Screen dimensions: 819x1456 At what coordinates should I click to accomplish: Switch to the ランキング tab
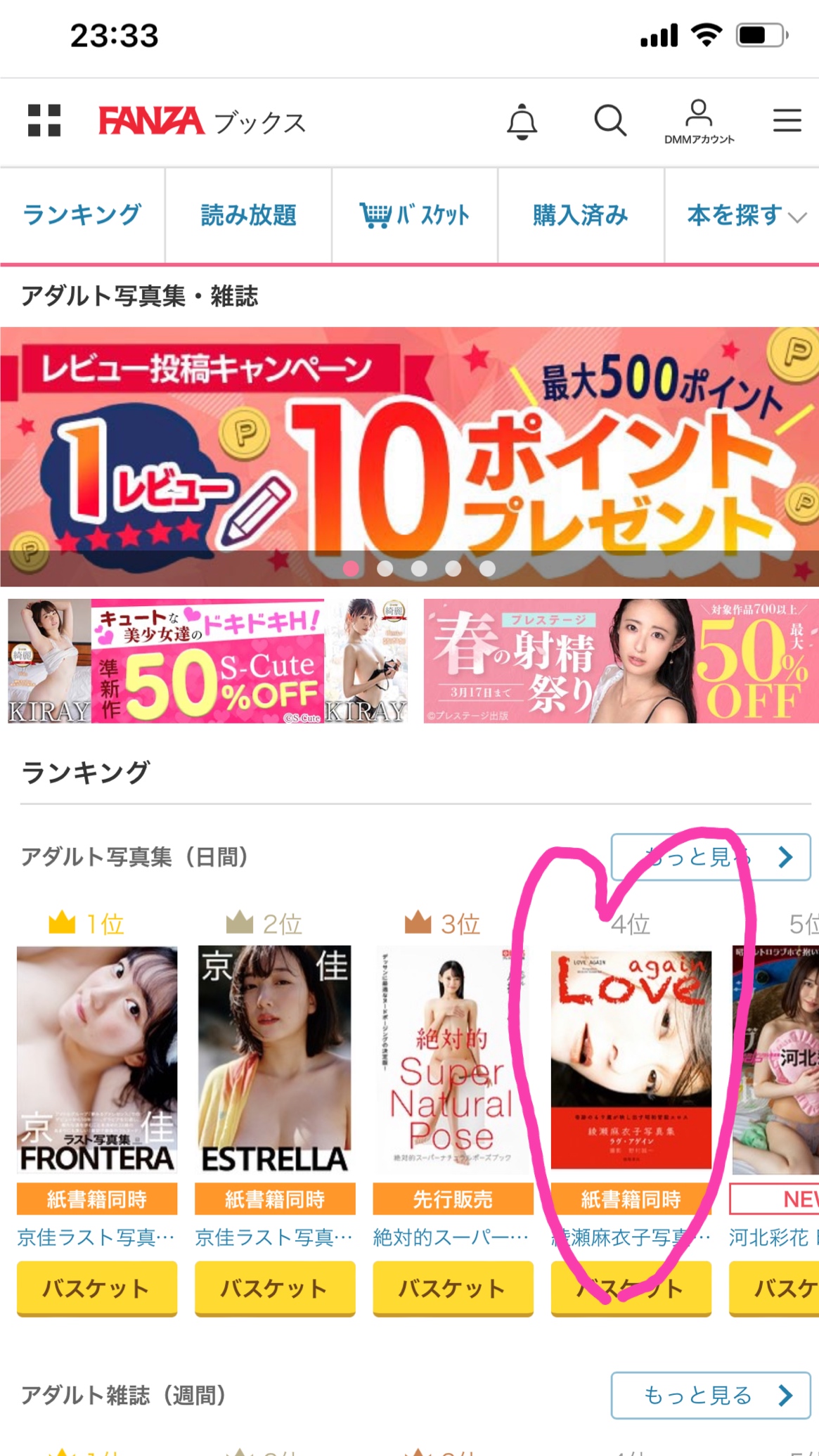click(x=82, y=215)
